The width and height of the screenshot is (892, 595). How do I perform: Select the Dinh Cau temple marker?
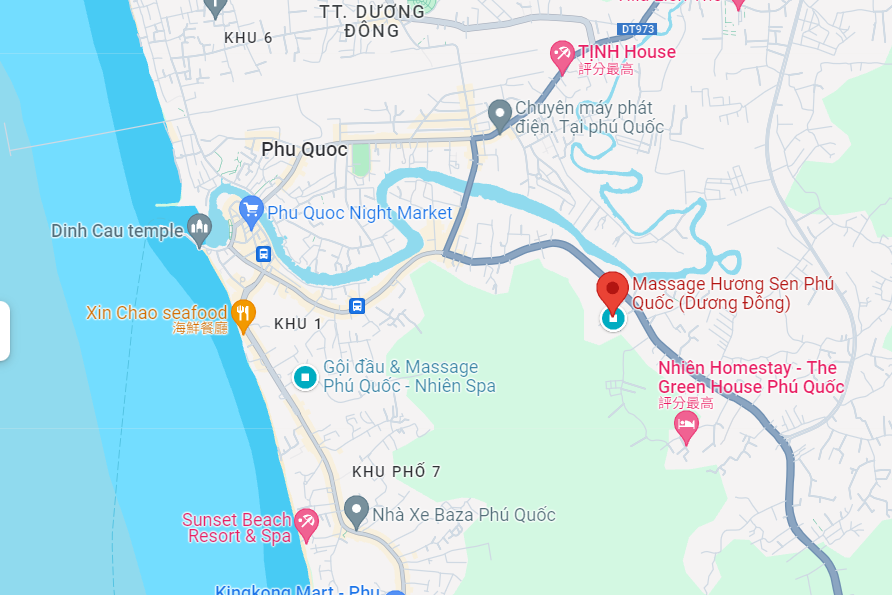199,230
